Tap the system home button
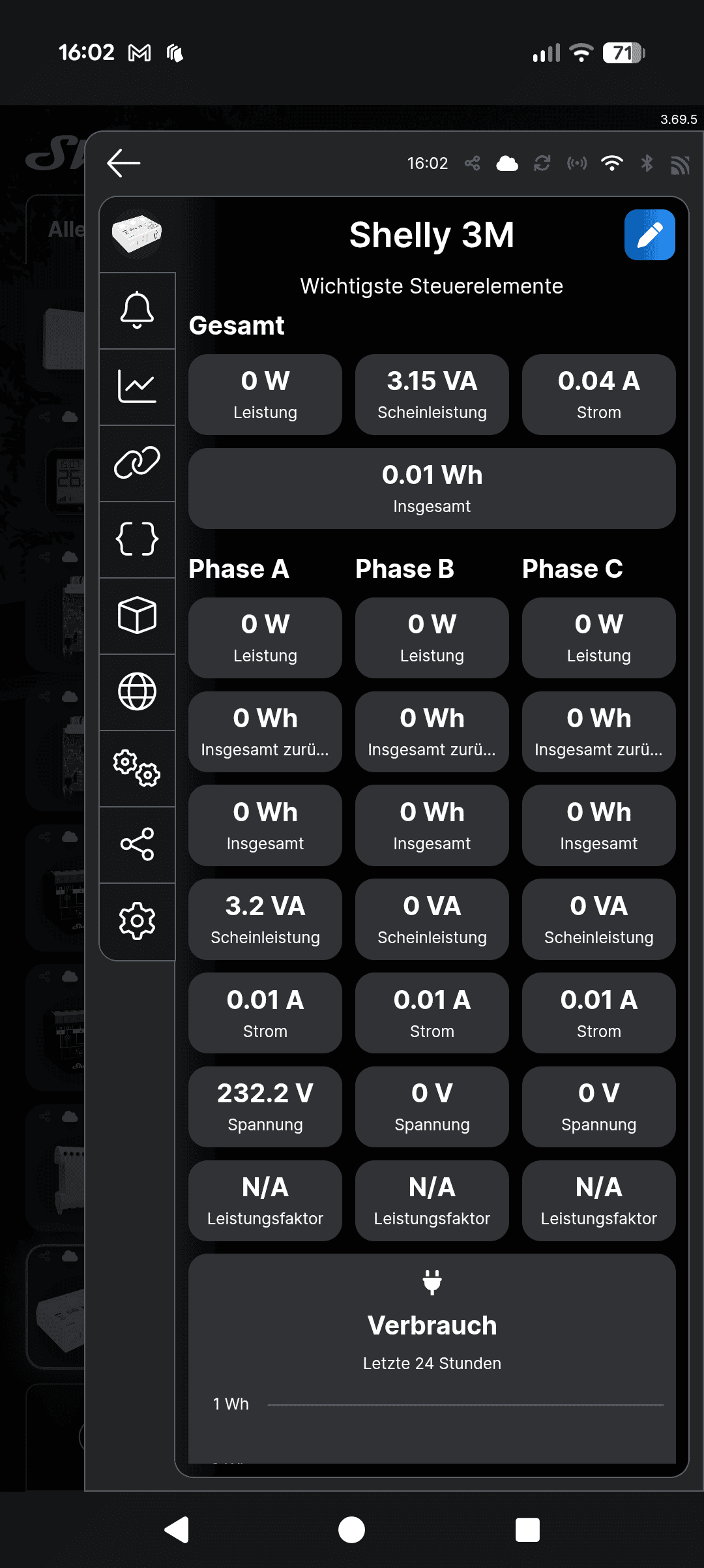The height and width of the screenshot is (1568, 704). pos(352,1530)
